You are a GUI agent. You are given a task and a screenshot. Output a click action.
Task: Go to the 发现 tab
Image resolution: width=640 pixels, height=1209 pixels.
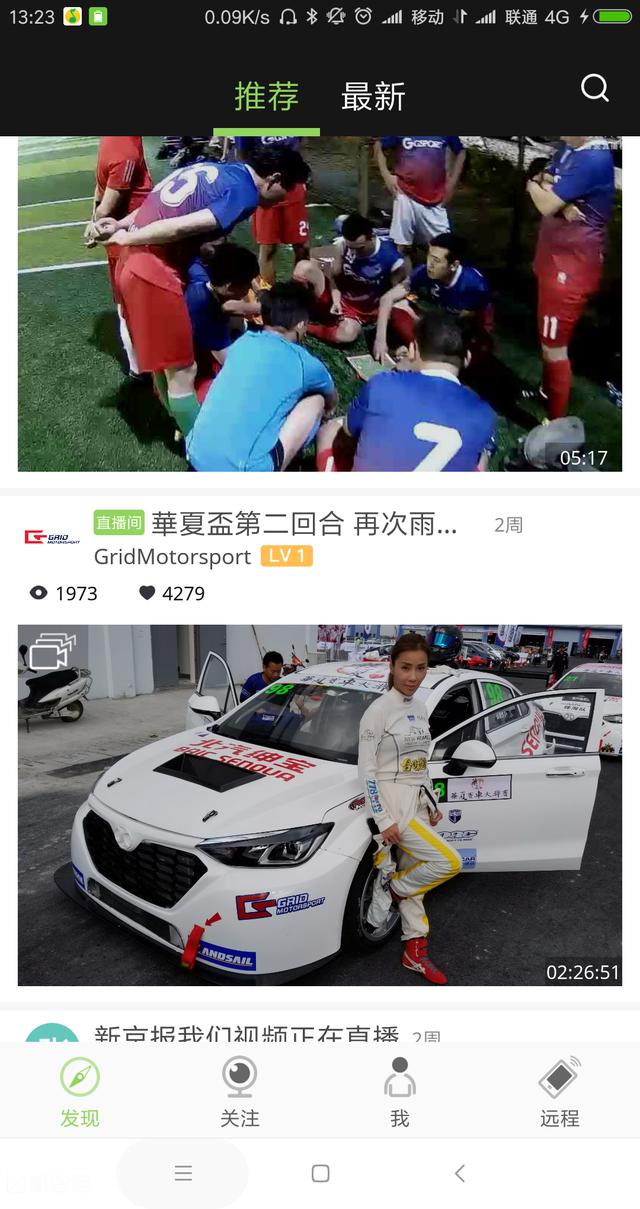[x=80, y=1092]
